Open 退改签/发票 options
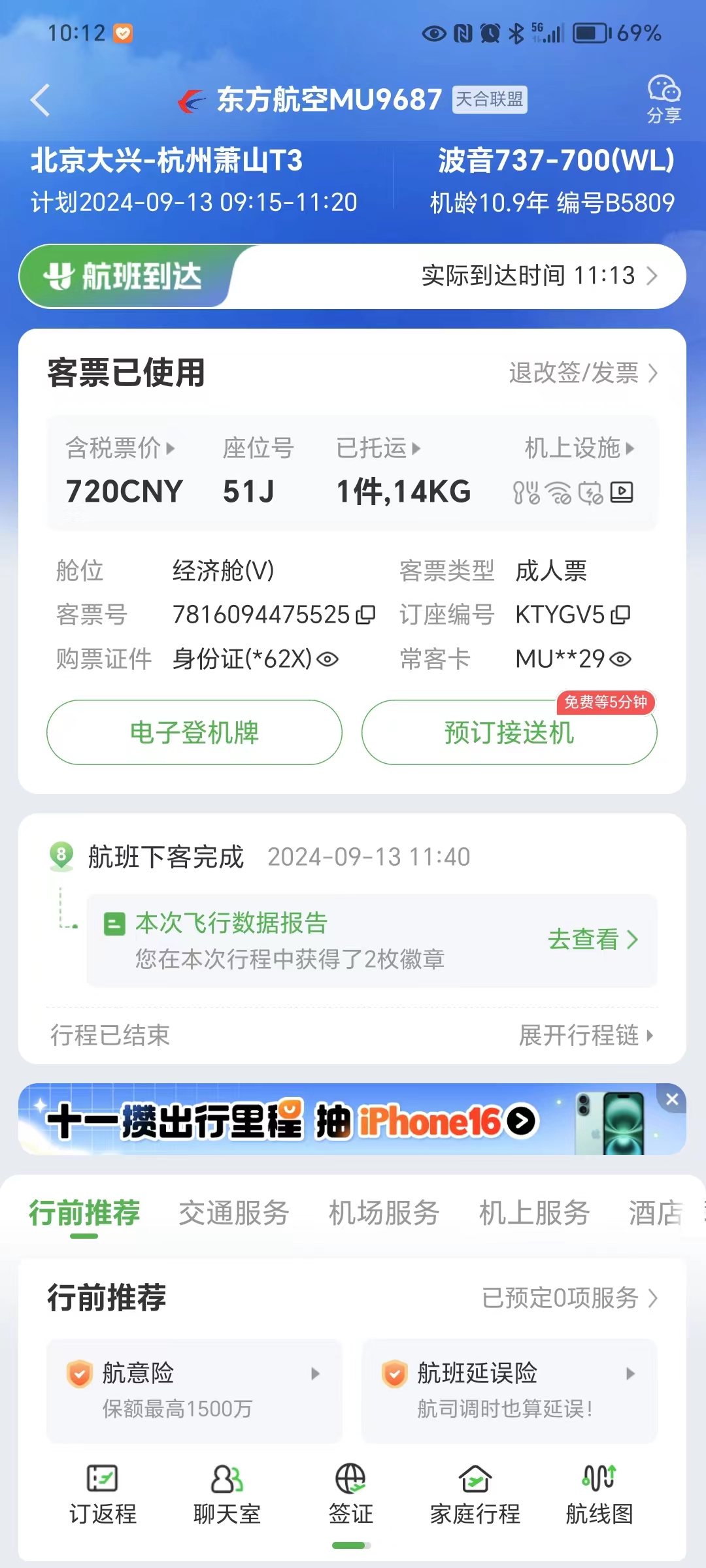The height and width of the screenshot is (1568, 706). pyautogui.click(x=582, y=373)
